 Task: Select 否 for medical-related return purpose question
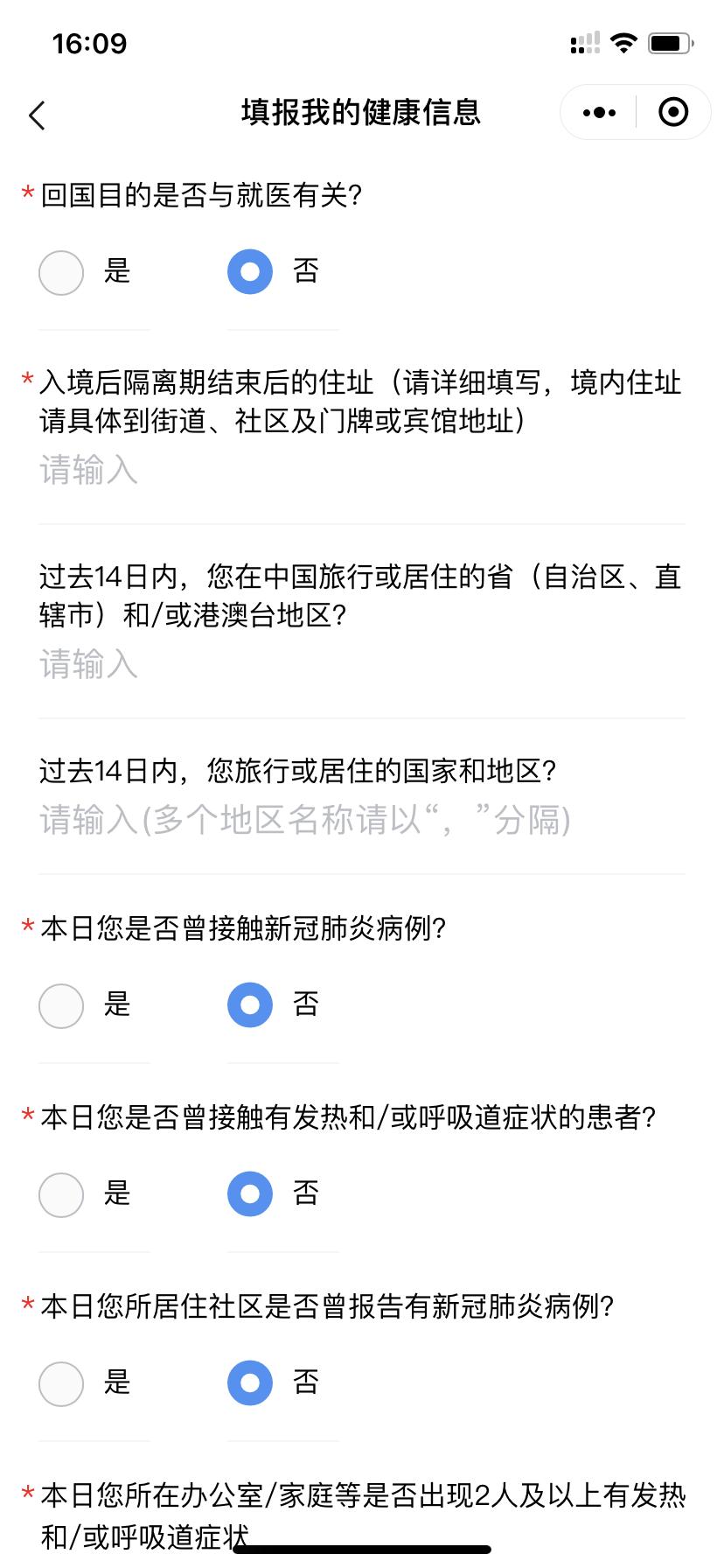pyautogui.click(x=248, y=272)
